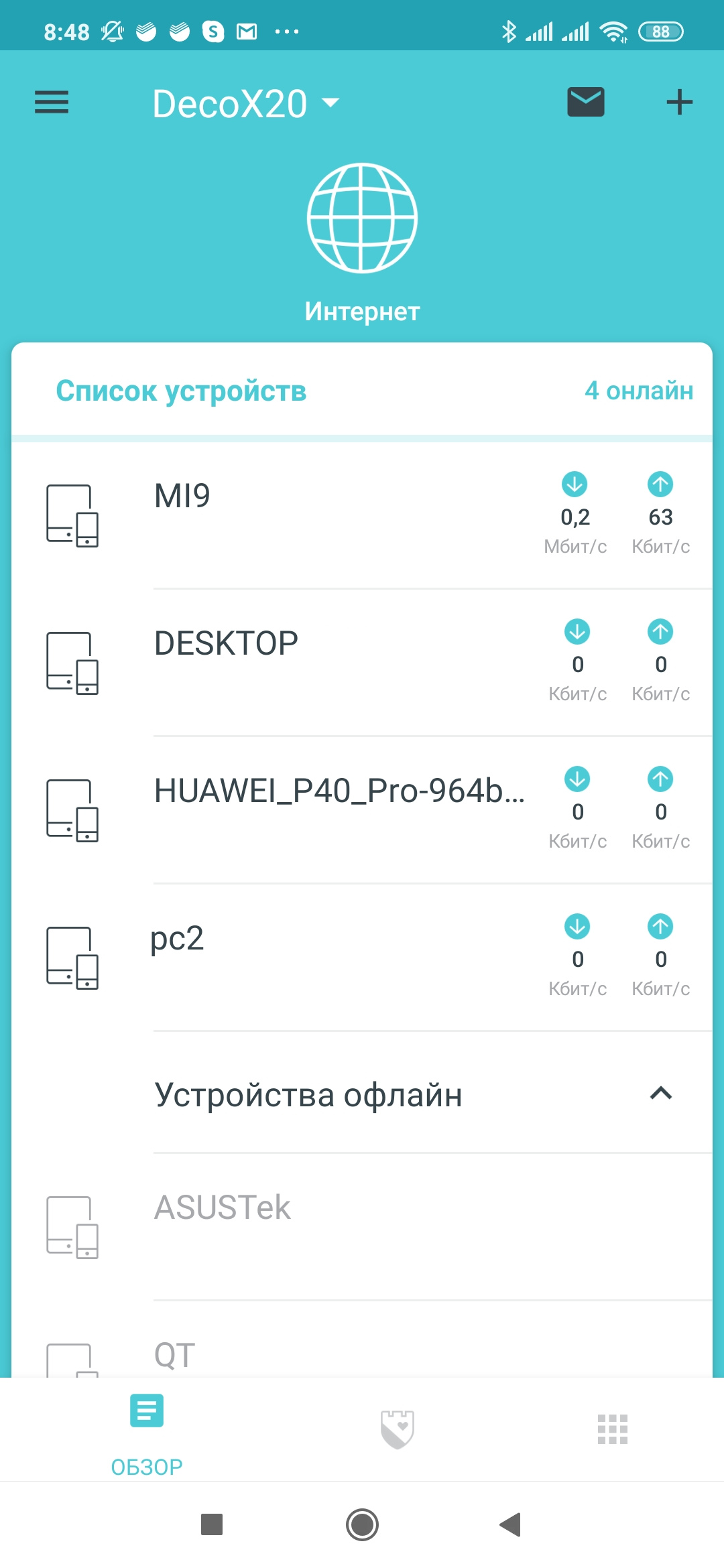Switch to the shield security tab
This screenshot has width=724, height=1568.
tap(397, 1429)
